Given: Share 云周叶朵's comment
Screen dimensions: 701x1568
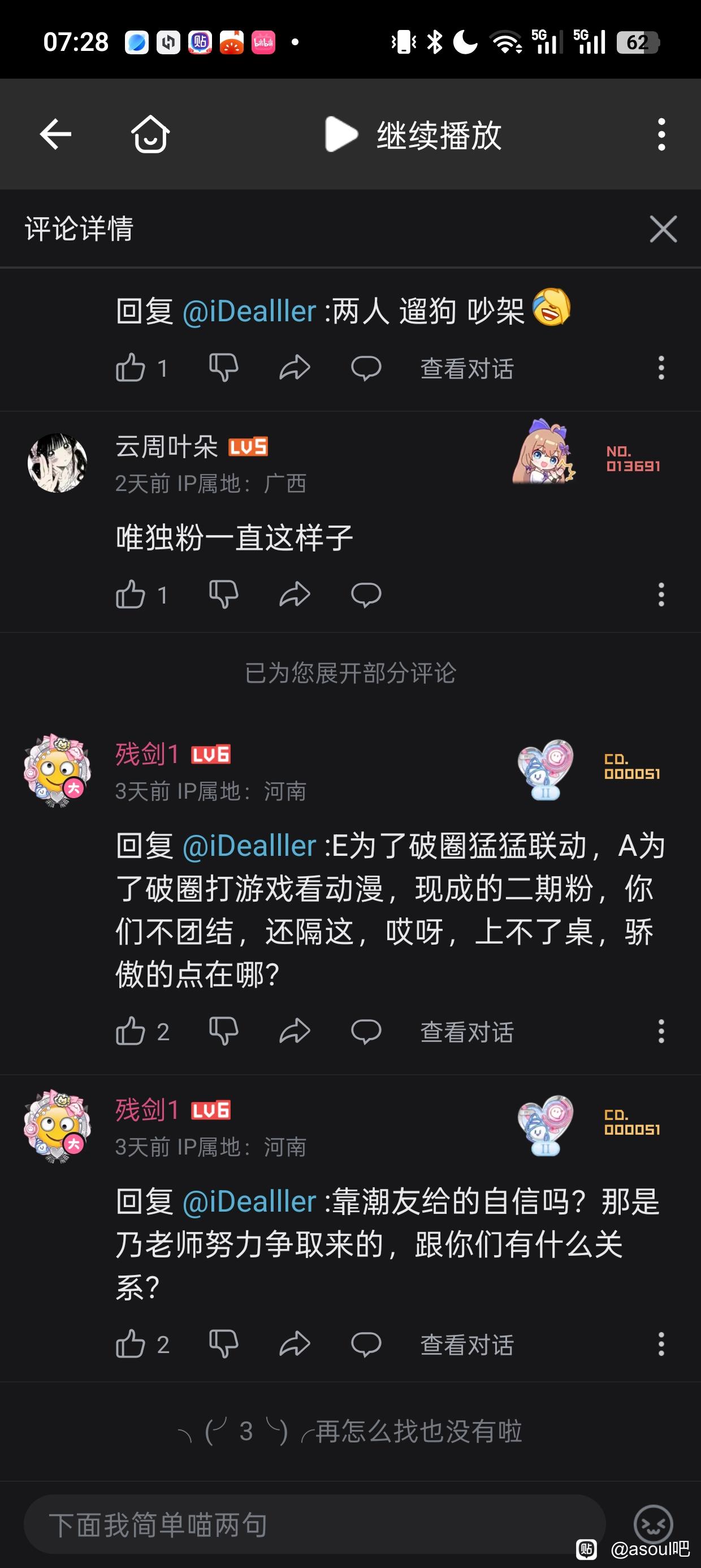Looking at the screenshot, I should pos(295,594).
